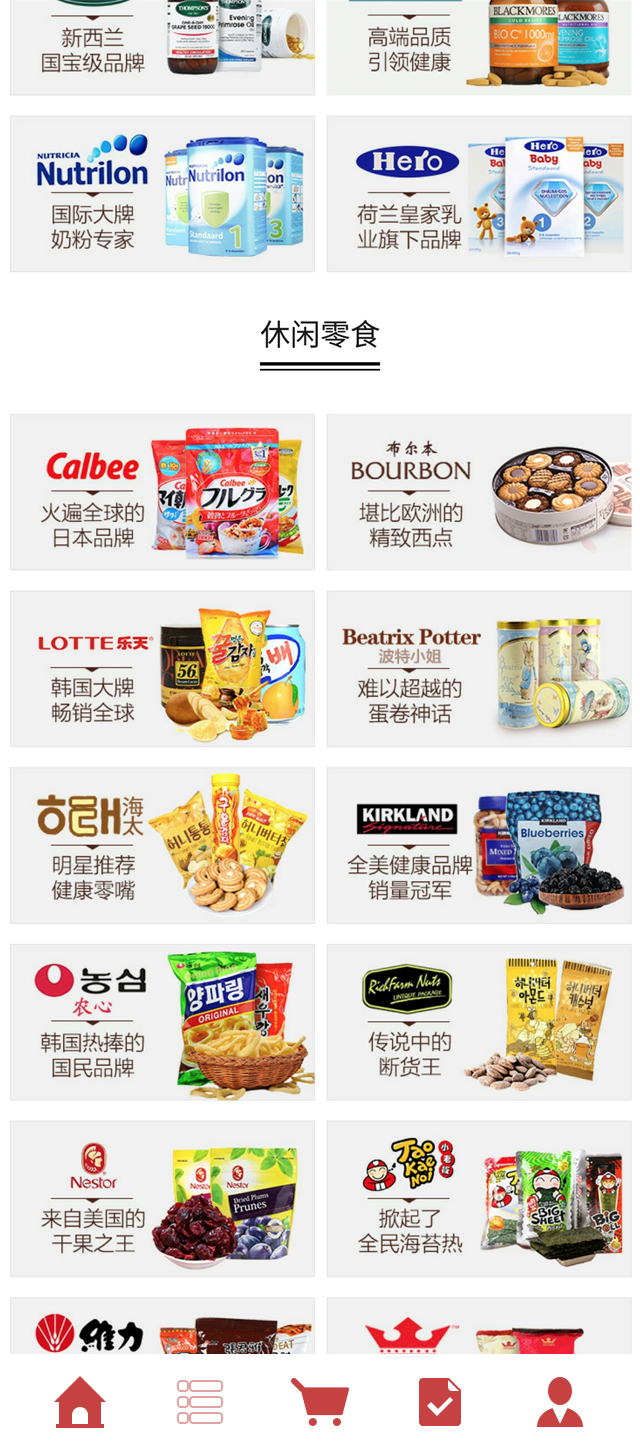Screen dimensions: 640x1446
Task: Open the LOTTE brand tile
Action: click(x=162, y=669)
